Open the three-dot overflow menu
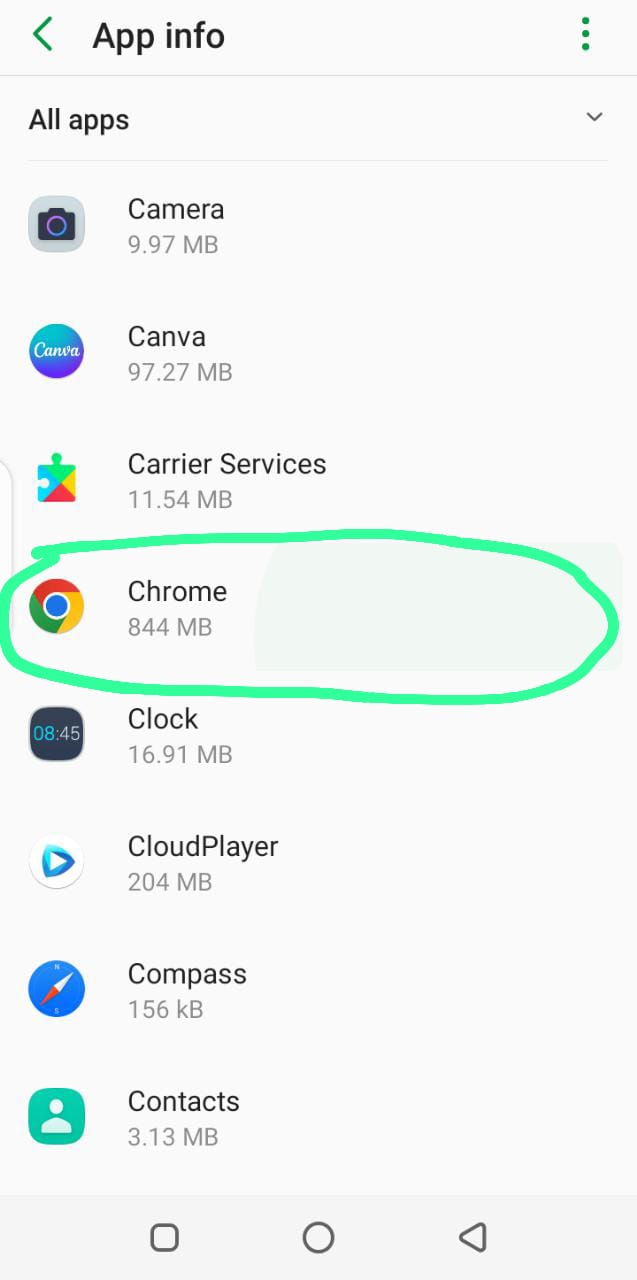The width and height of the screenshot is (637, 1280). pos(585,36)
